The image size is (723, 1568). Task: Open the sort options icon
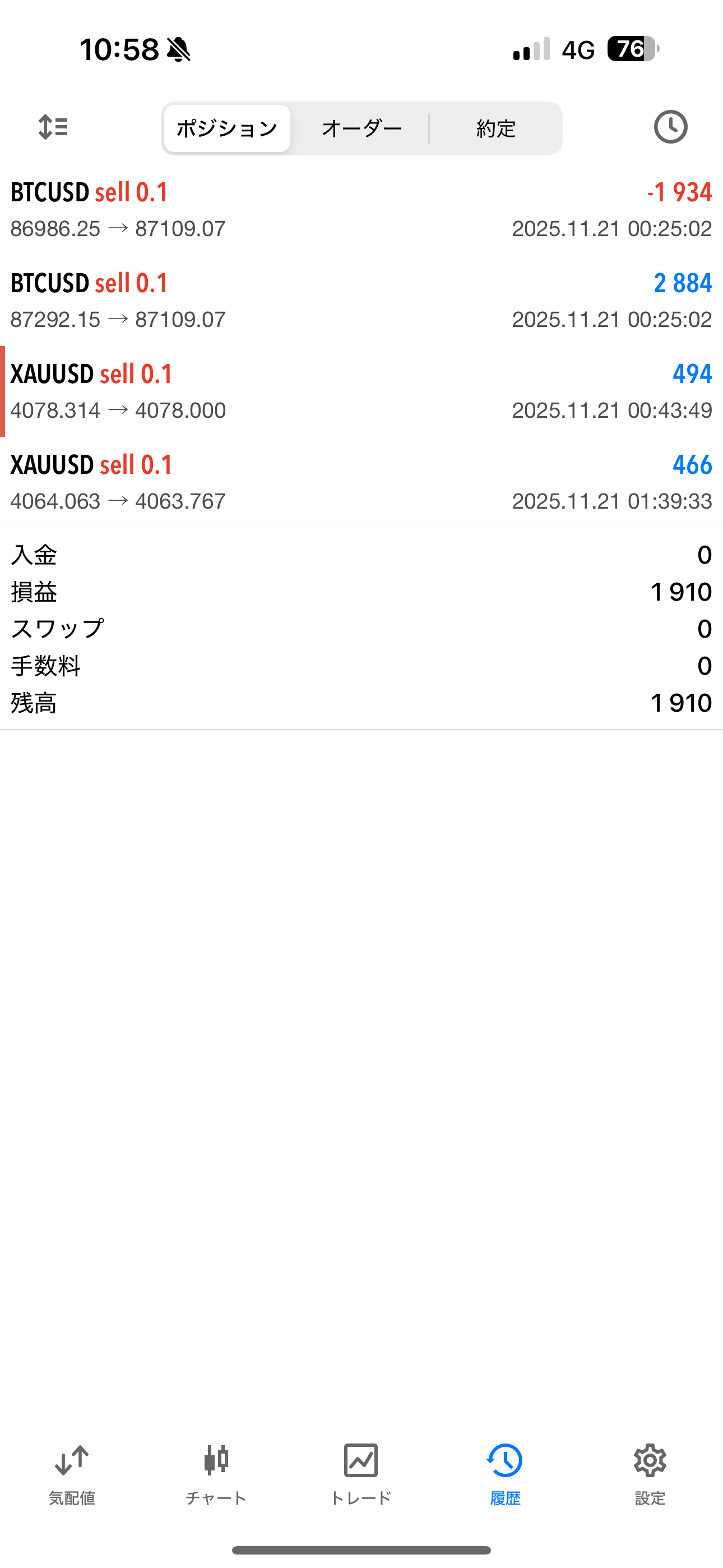(53, 127)
